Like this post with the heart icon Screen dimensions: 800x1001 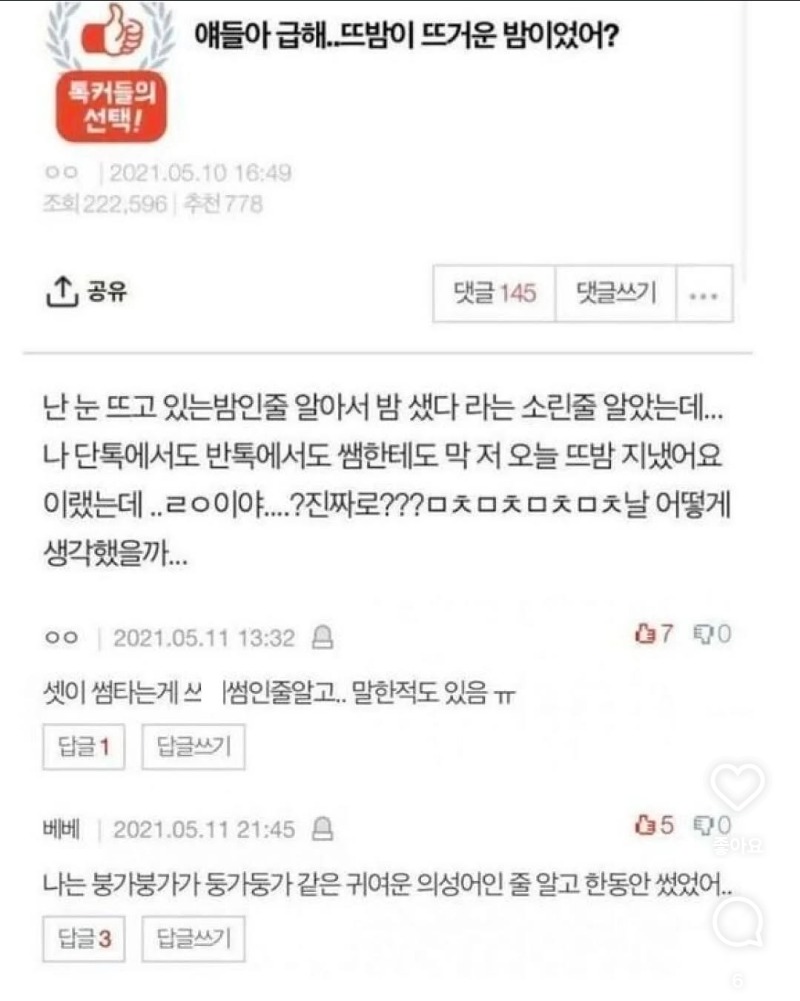740,788
